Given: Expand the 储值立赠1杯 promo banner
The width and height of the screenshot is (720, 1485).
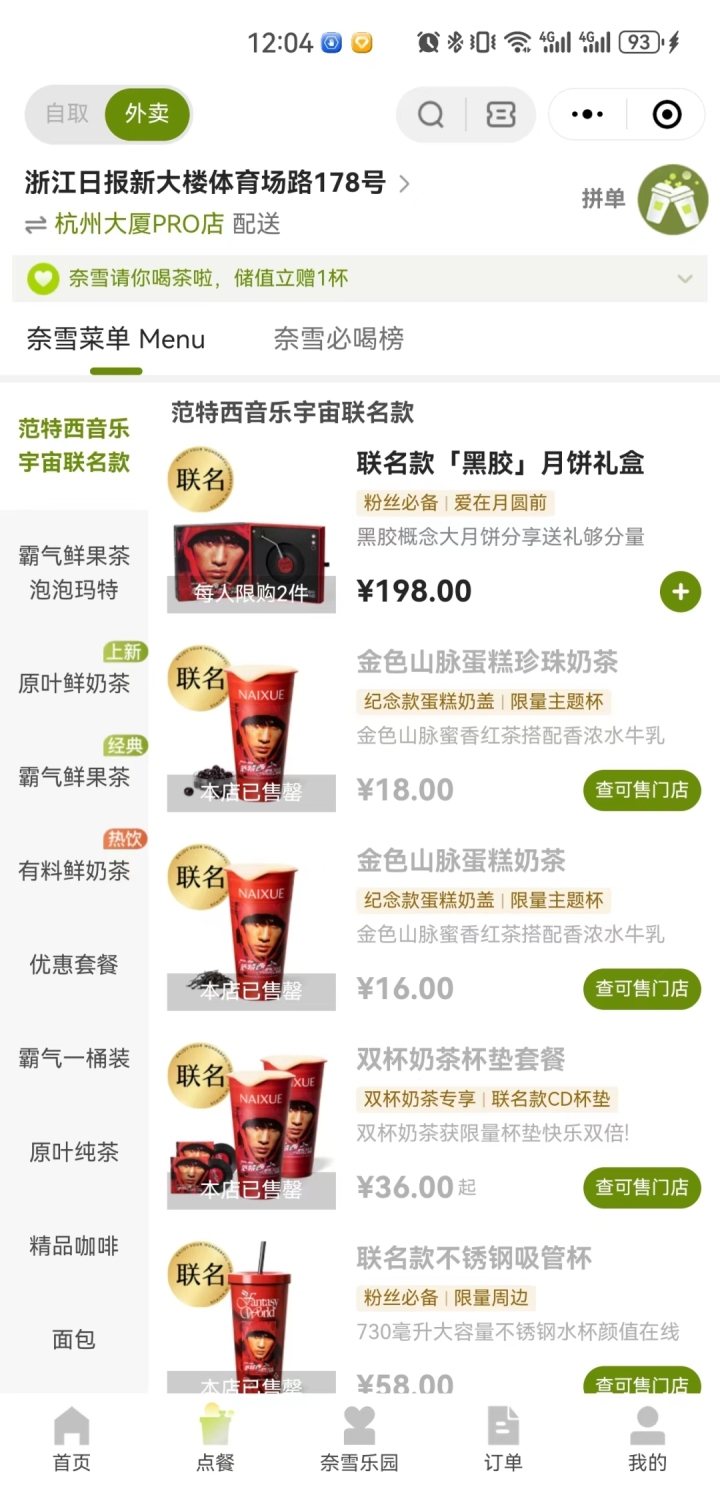Looking at the screenshot, I should point(684,279).
